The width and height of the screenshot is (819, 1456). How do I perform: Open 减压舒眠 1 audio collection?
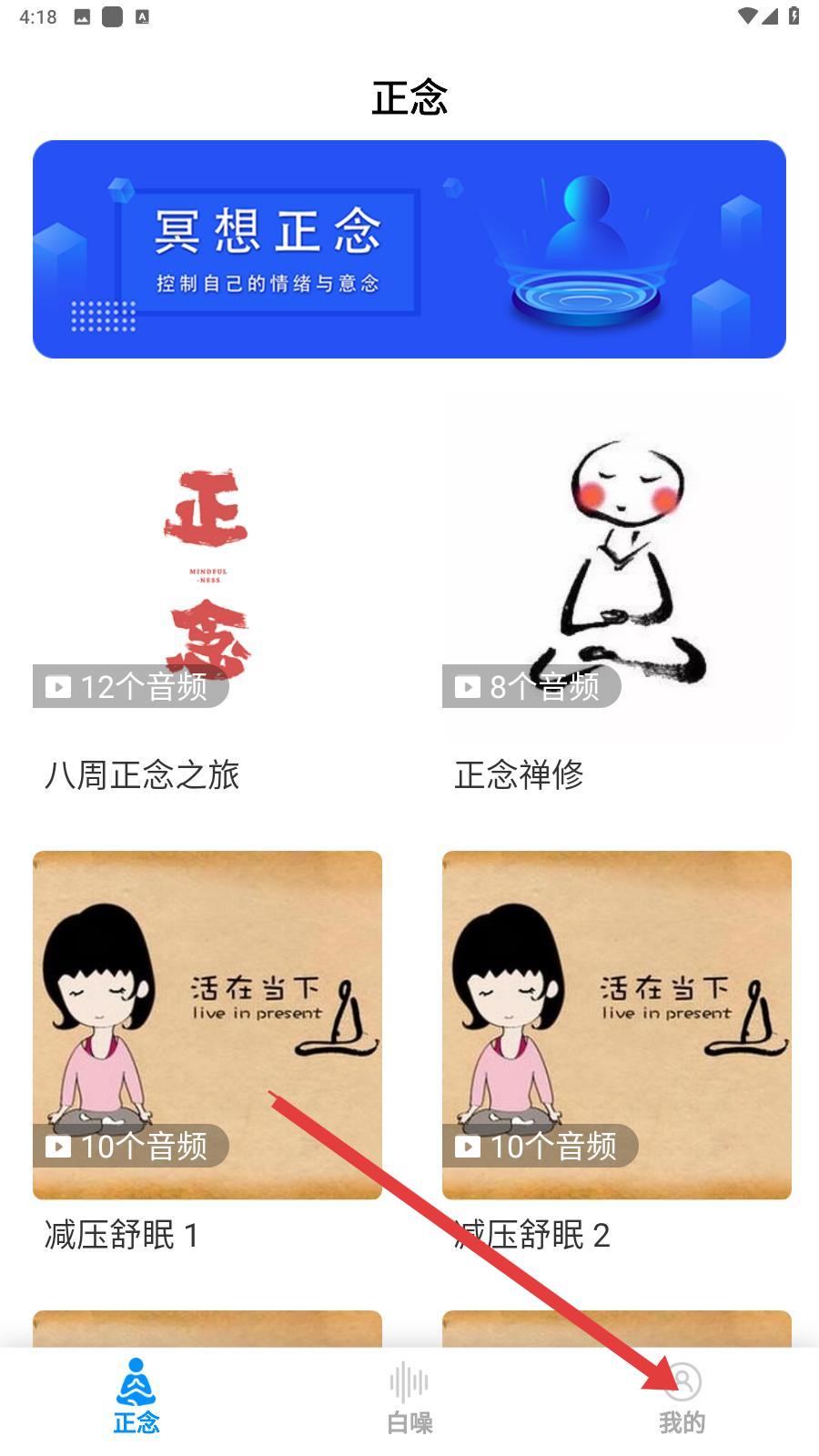coord(207,1025)
